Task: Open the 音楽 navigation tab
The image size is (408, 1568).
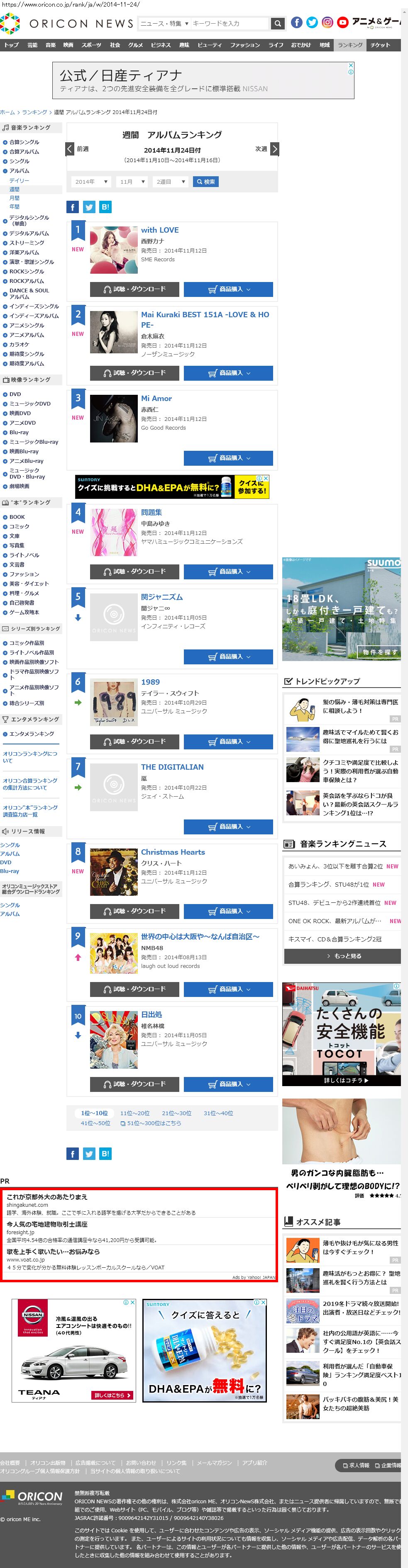Action: (51, 45)
